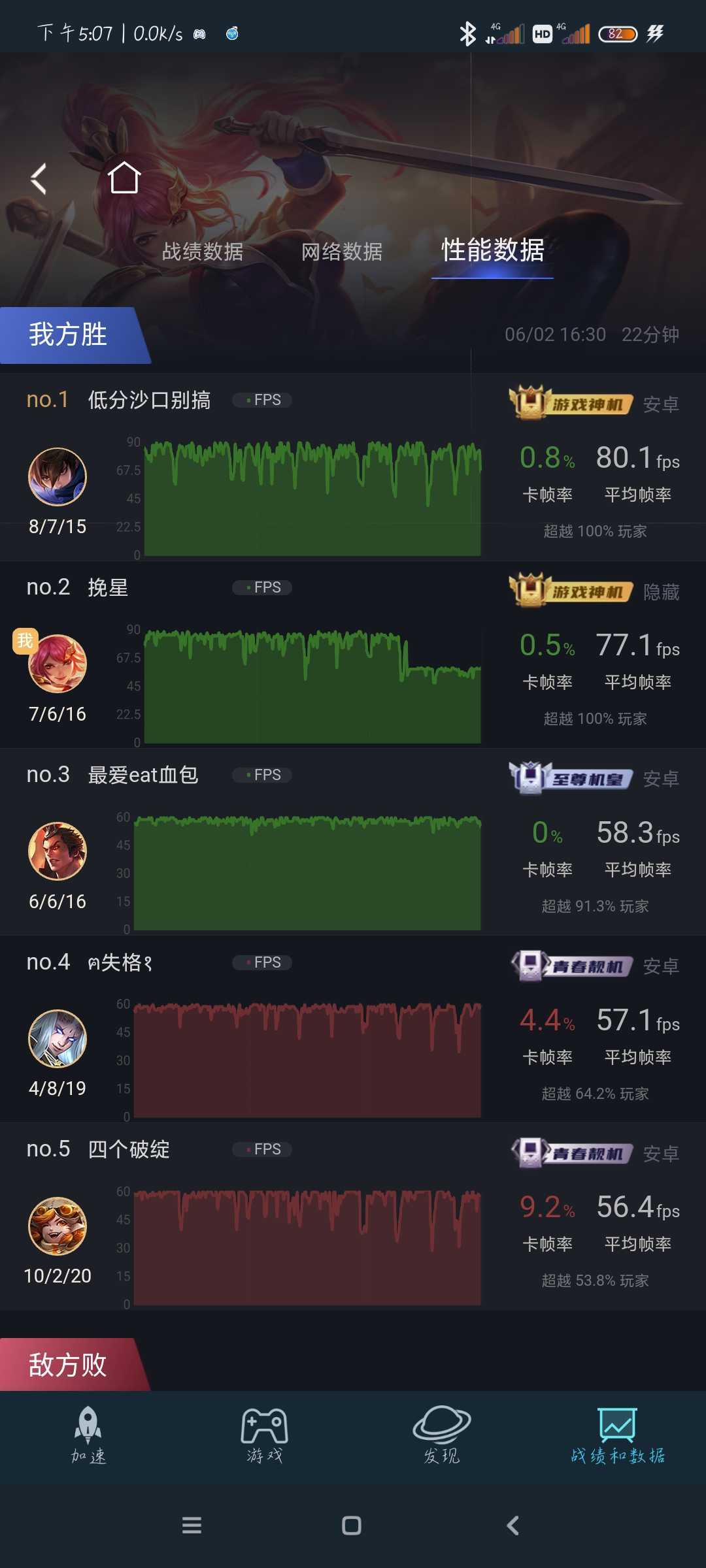Open player 挽星's hero avatar
This screenshot has width=706, height=1568.
[x=58, y=664]
